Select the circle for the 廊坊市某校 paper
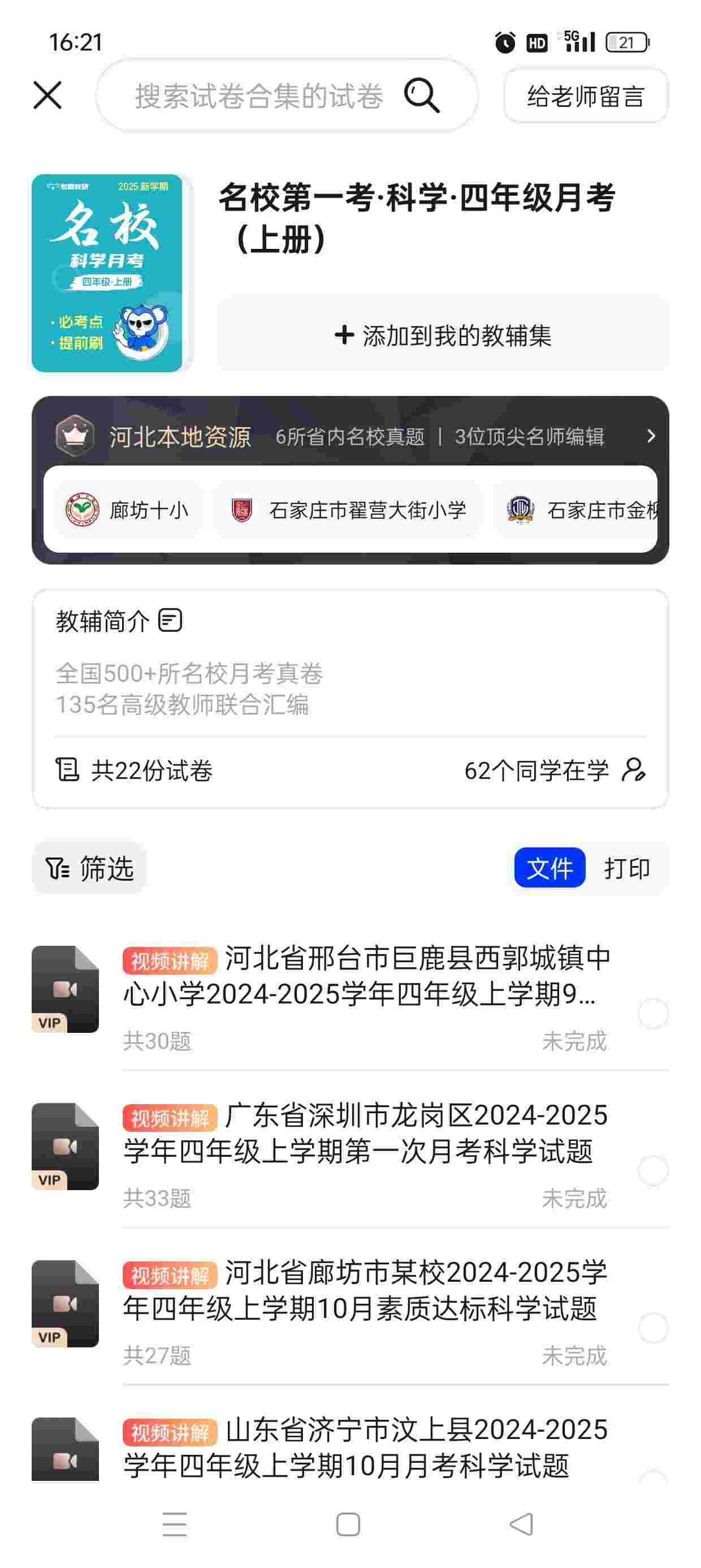Image resolution: width=701 pixels, height=1568 pixels. click(654, 1328)
